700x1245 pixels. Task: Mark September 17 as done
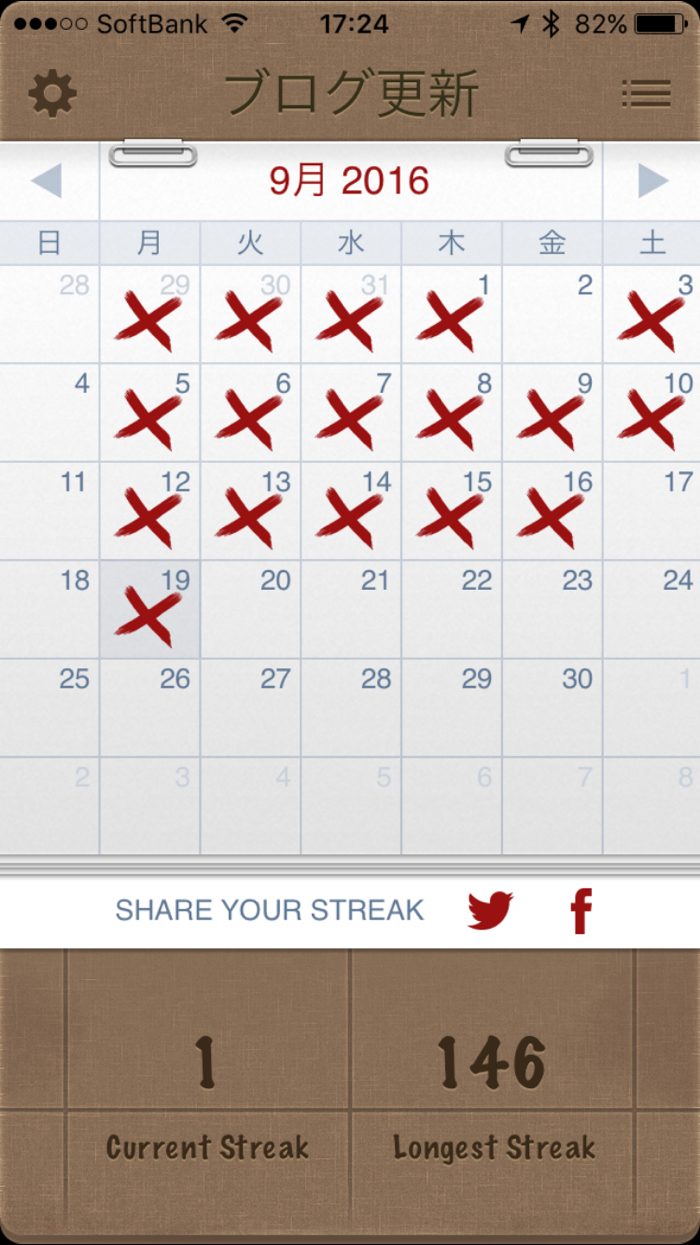tap(652, 511)
